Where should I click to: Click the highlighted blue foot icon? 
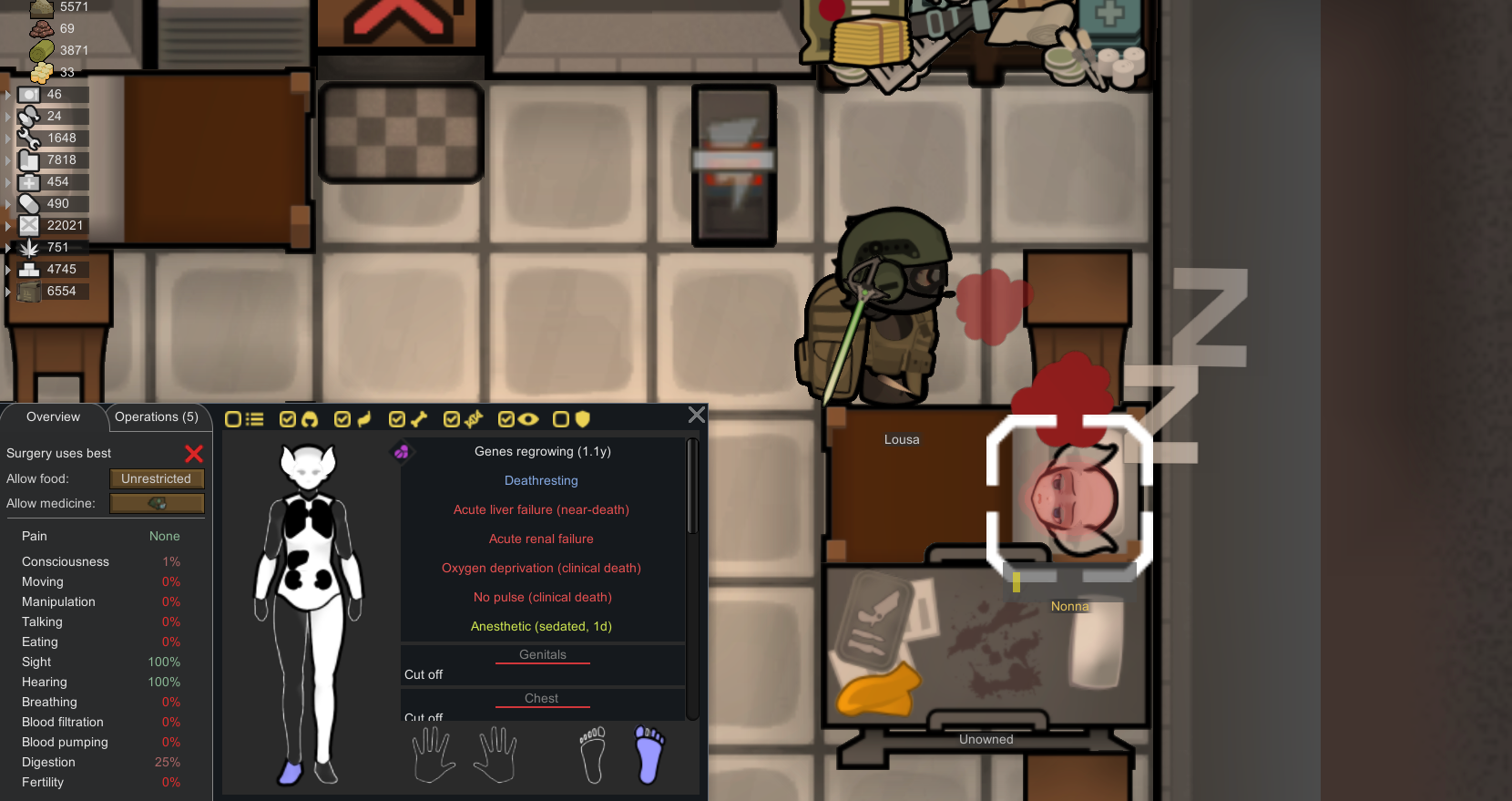coord(649,755)
